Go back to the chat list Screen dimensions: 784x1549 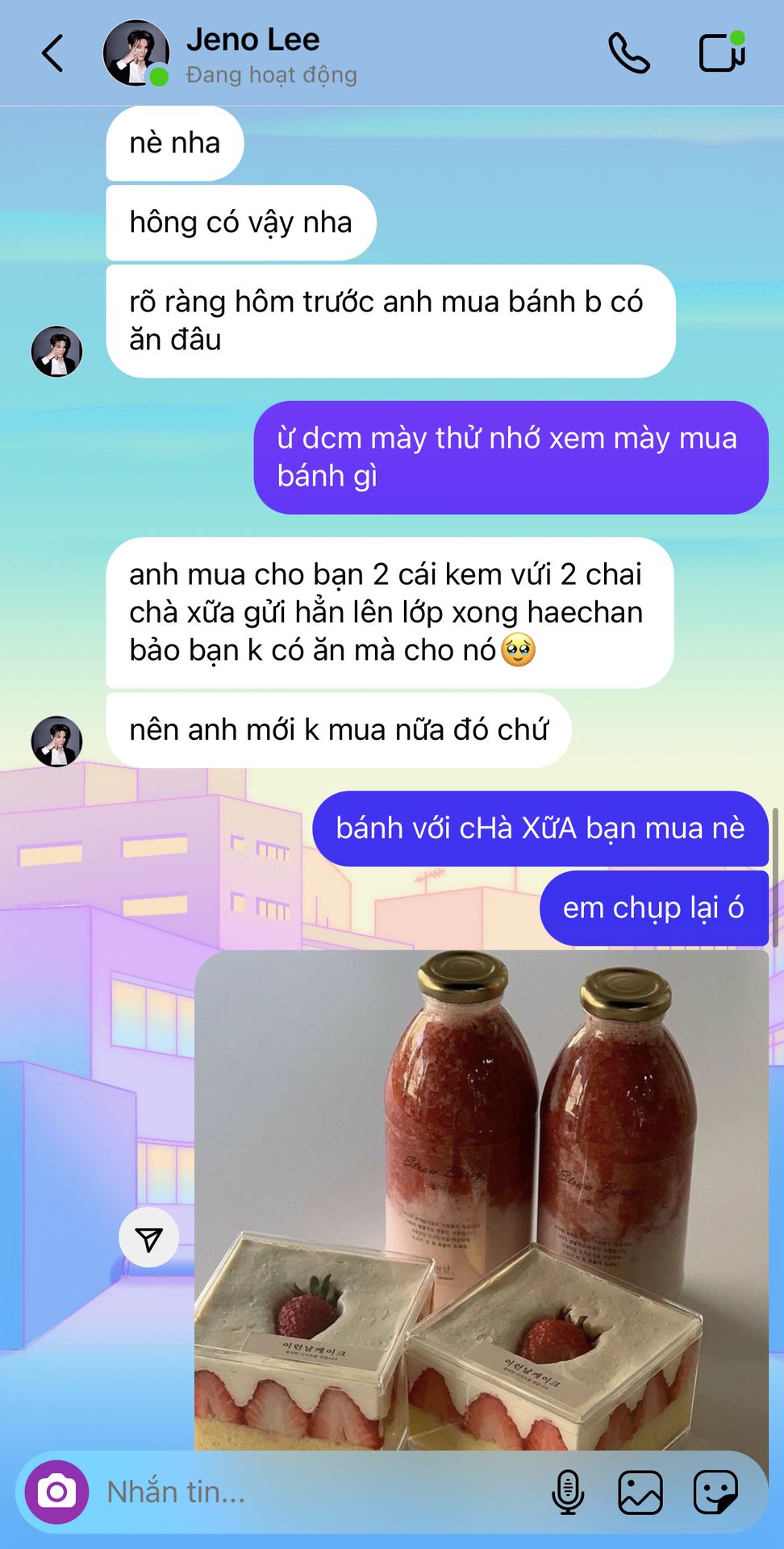(52, 54)
